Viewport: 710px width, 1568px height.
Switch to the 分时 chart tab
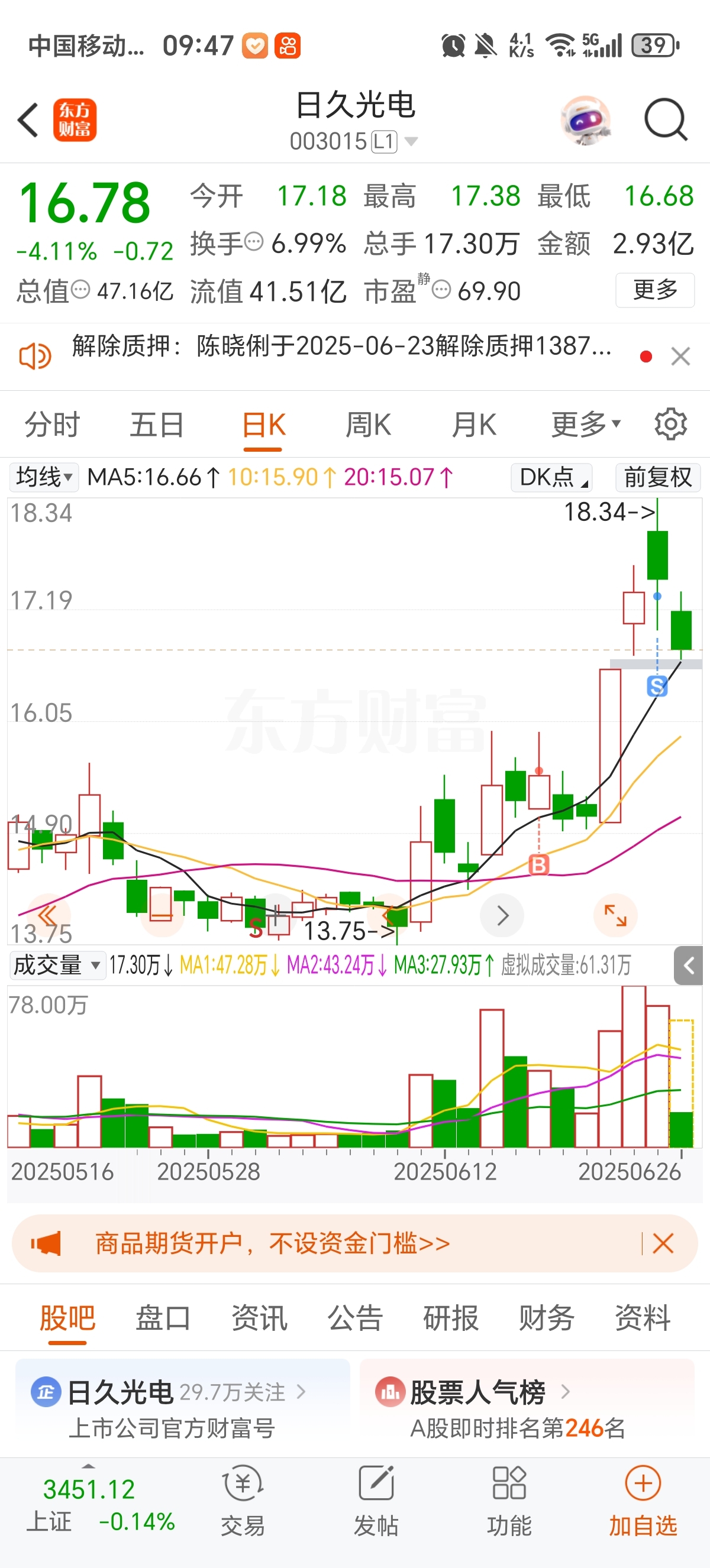tap(53, 425)
